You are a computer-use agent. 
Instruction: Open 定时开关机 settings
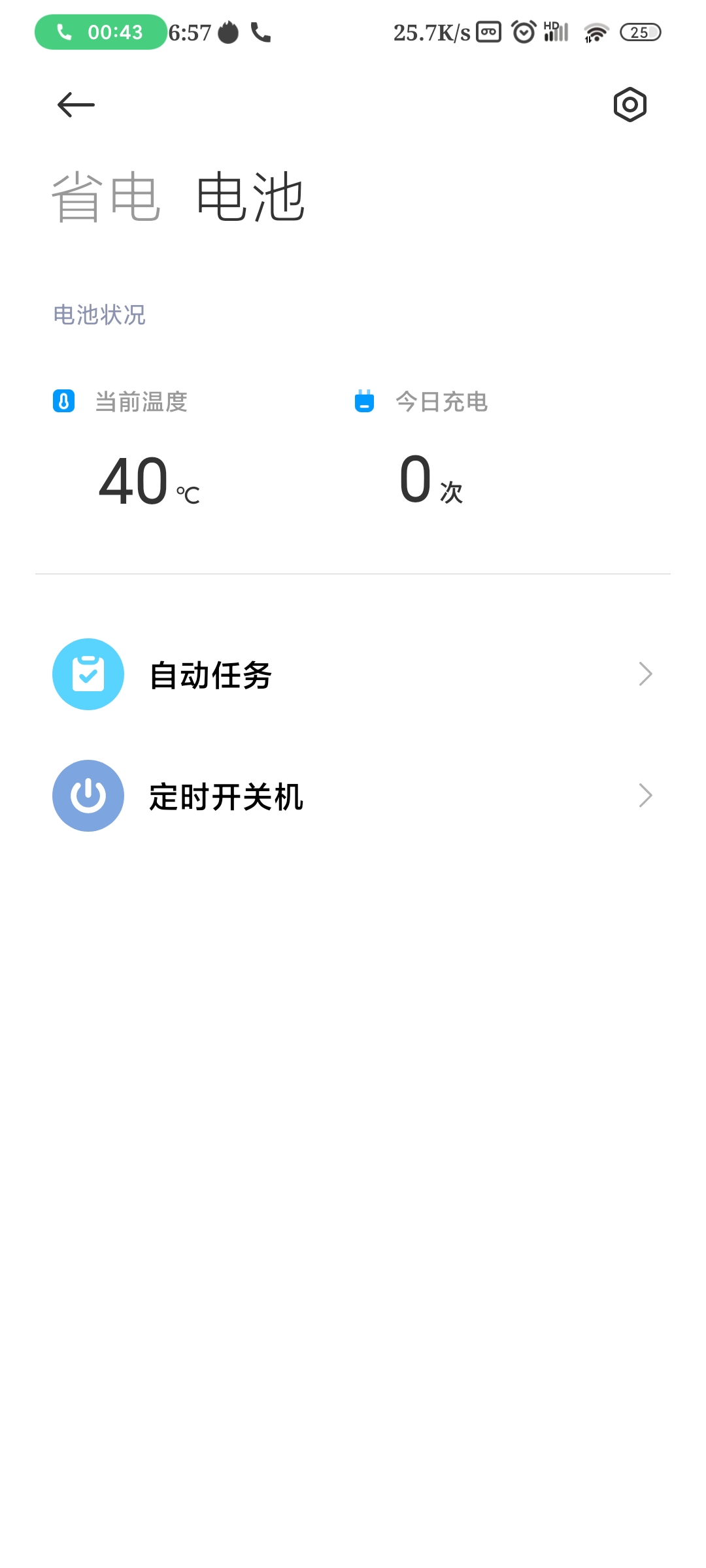click(x=353, y=796)
